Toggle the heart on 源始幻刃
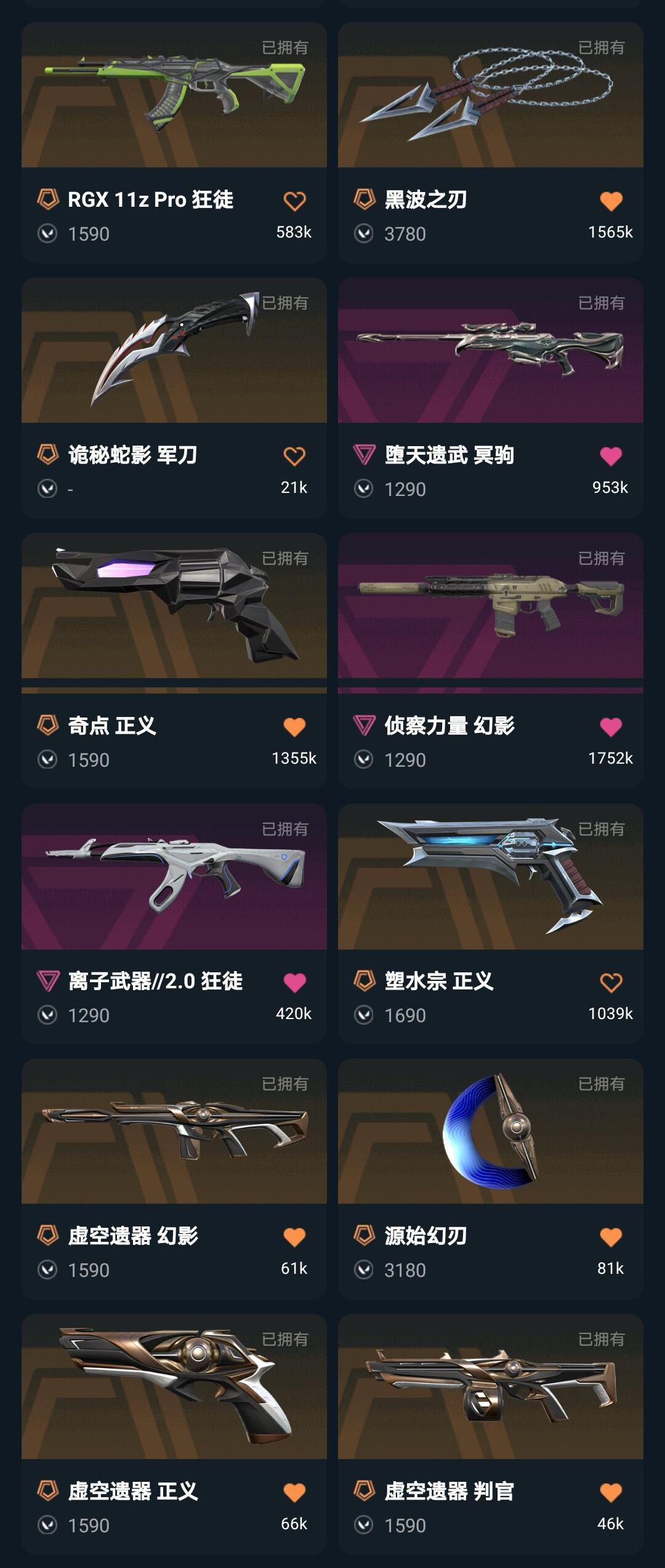This screenshot has width=665, height=1568. pos(611,1238)
